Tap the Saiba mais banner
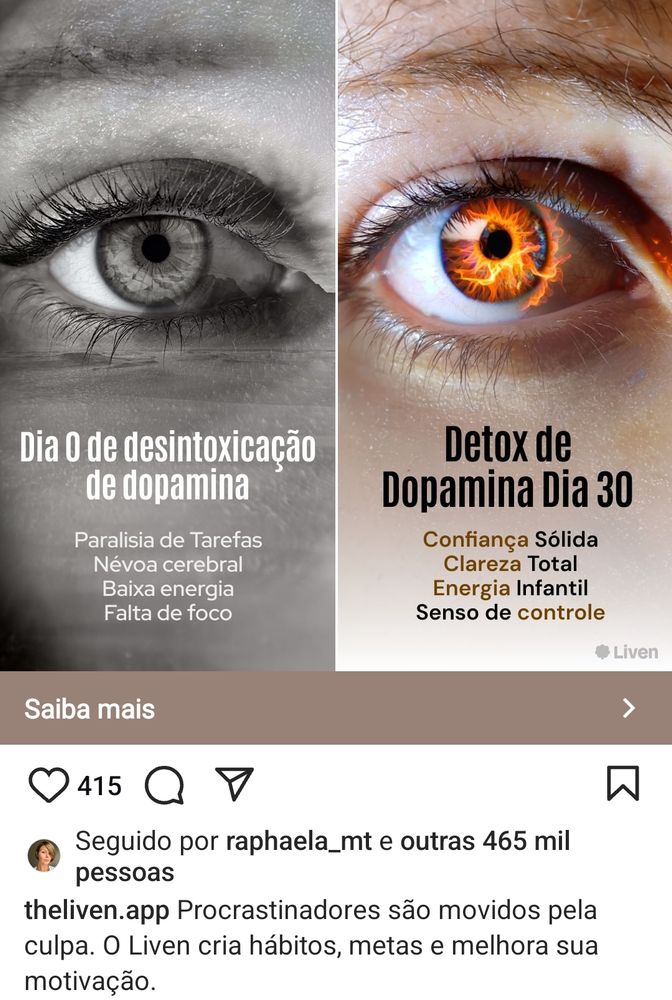672x1000 pixels. pyautogui.click(x=336, y=708)
